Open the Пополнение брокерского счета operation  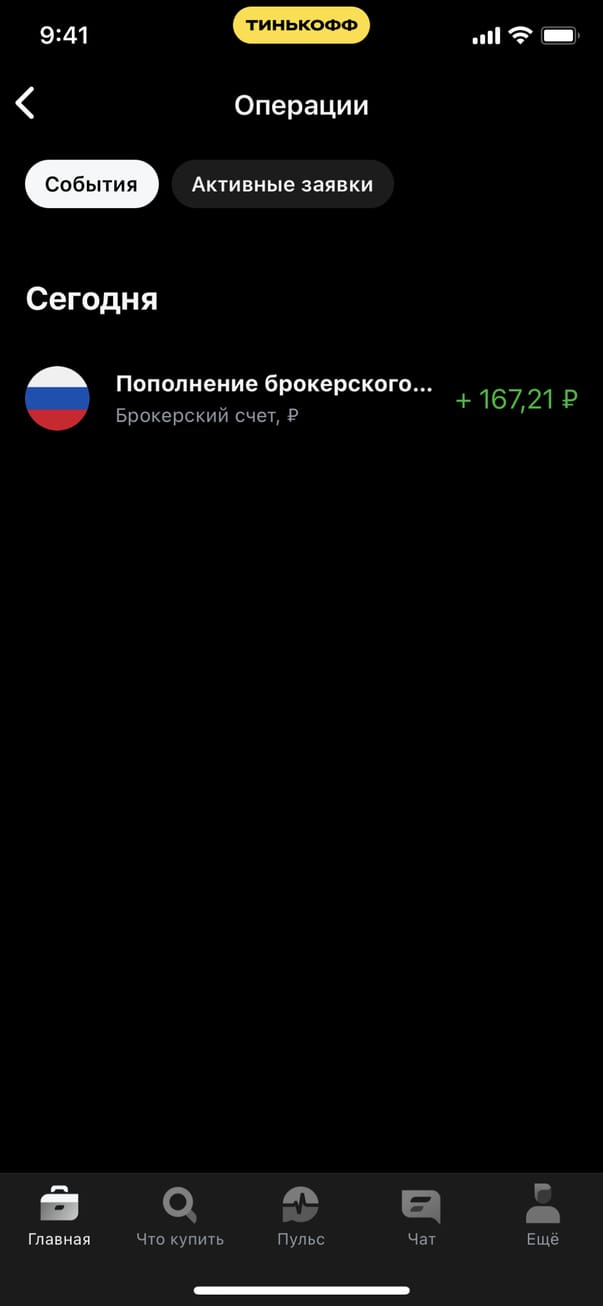(x=300, y=398)
